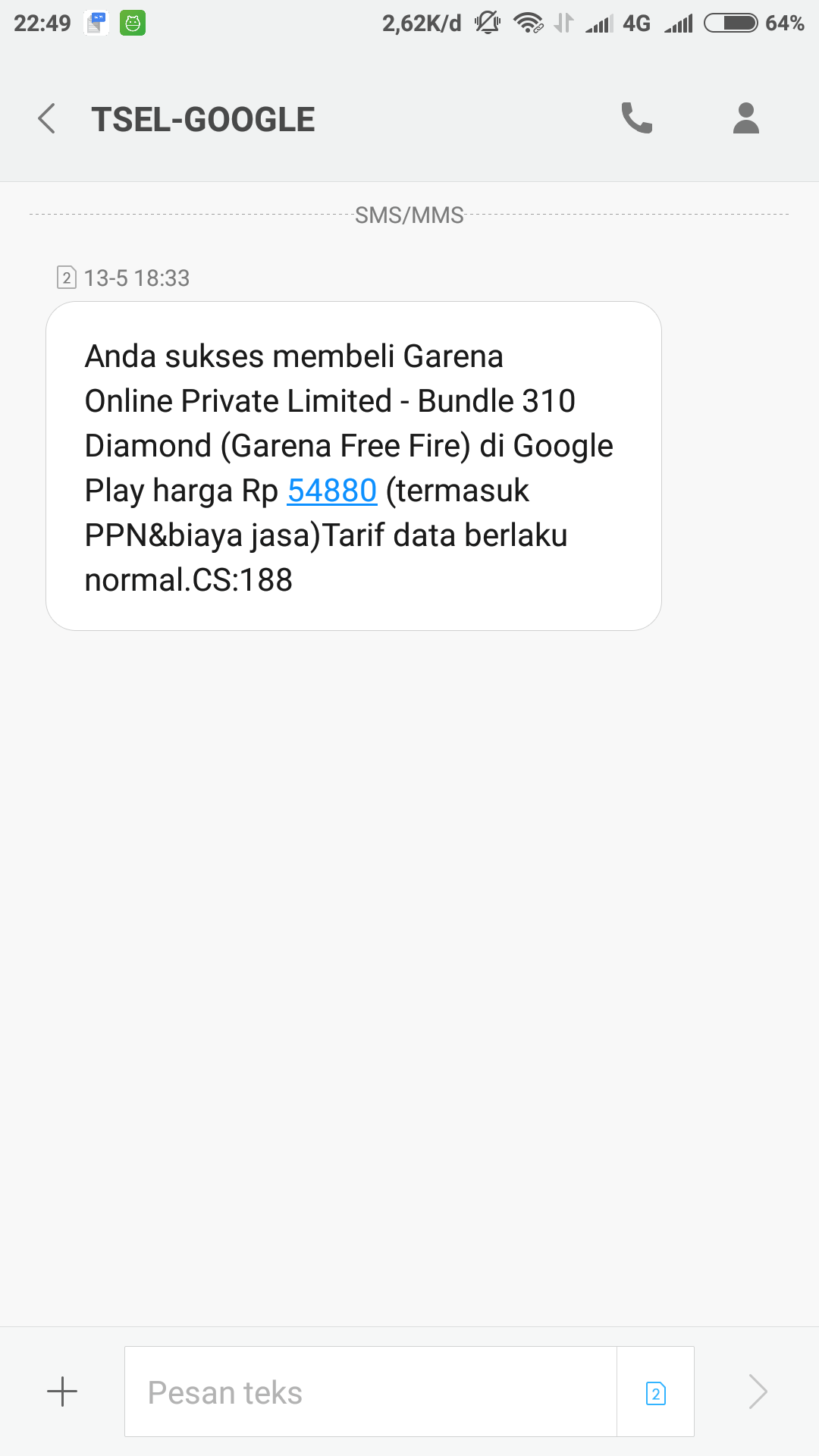Image resolution: width=819 pixels, height=1456 pixels.
Task: Open contact details for TSEL-GOOGLE
Action: click(x=746, y=118)
